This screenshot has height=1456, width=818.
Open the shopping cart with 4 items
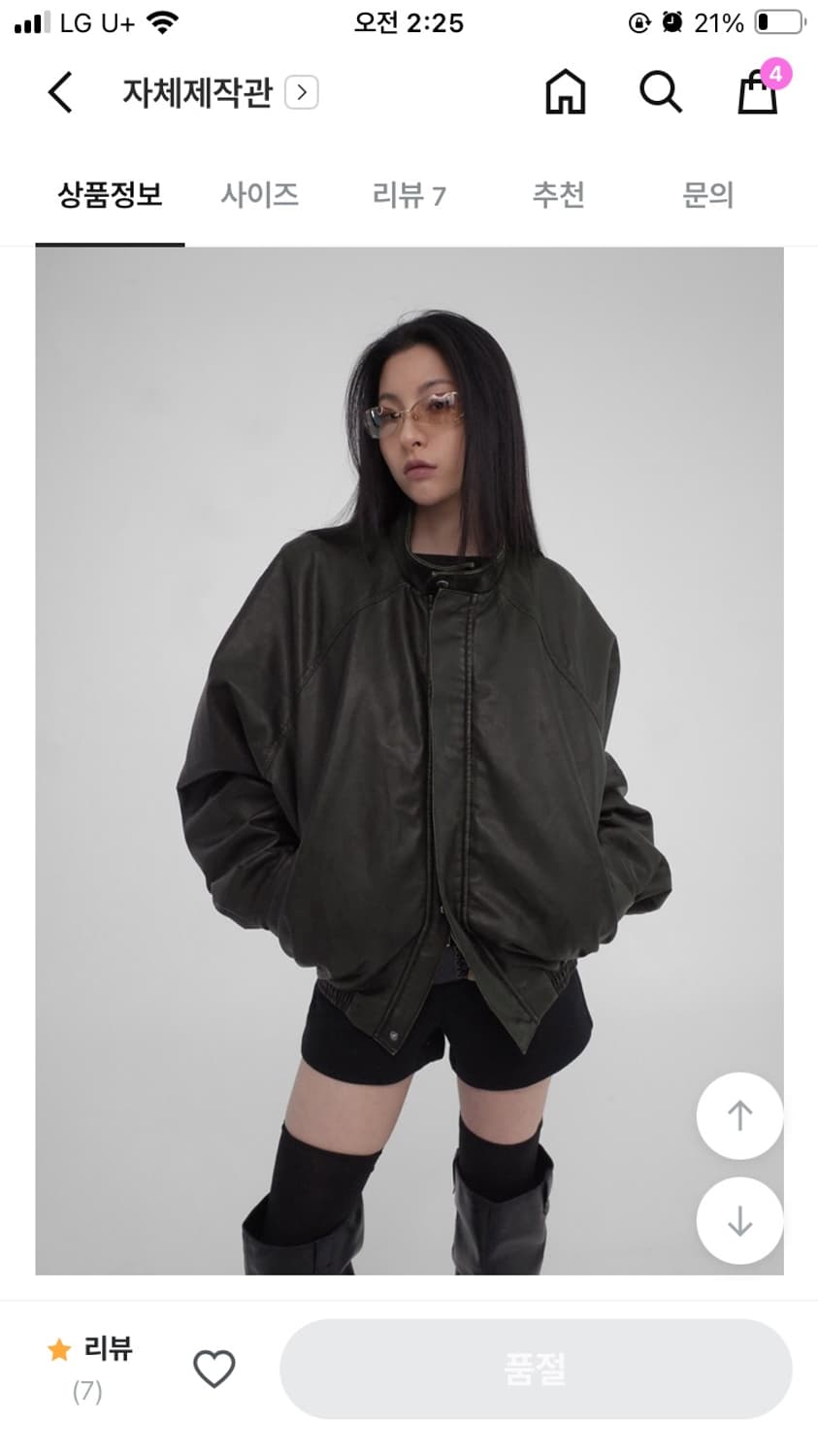759,95
